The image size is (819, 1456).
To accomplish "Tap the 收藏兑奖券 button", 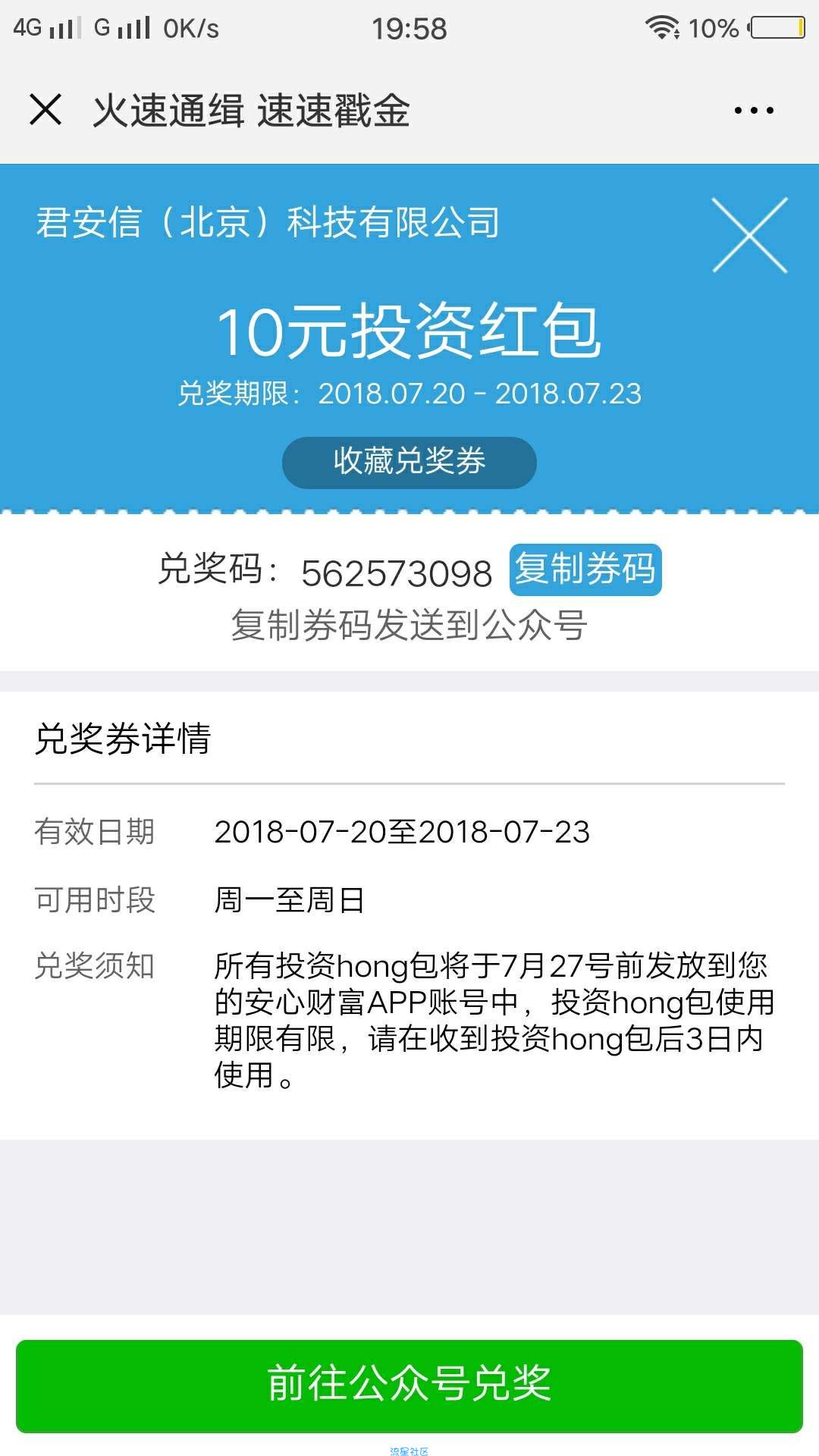I will [x=409, y=462].
